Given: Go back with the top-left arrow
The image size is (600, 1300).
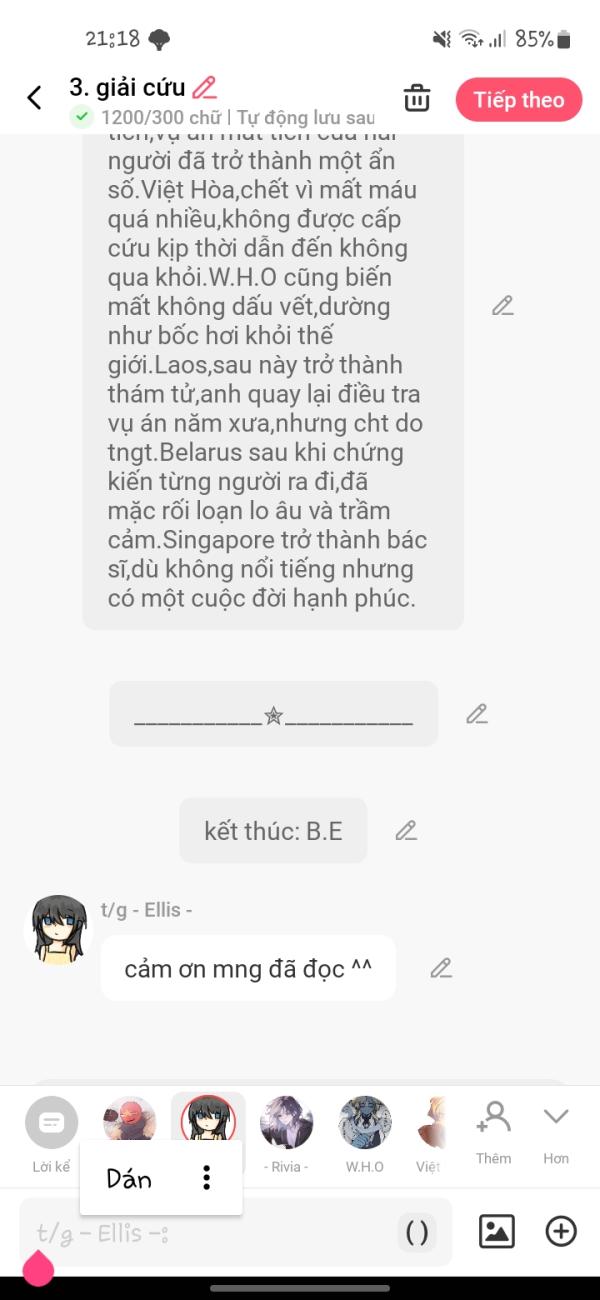Looking at the screenshot, I should (34, 98).
